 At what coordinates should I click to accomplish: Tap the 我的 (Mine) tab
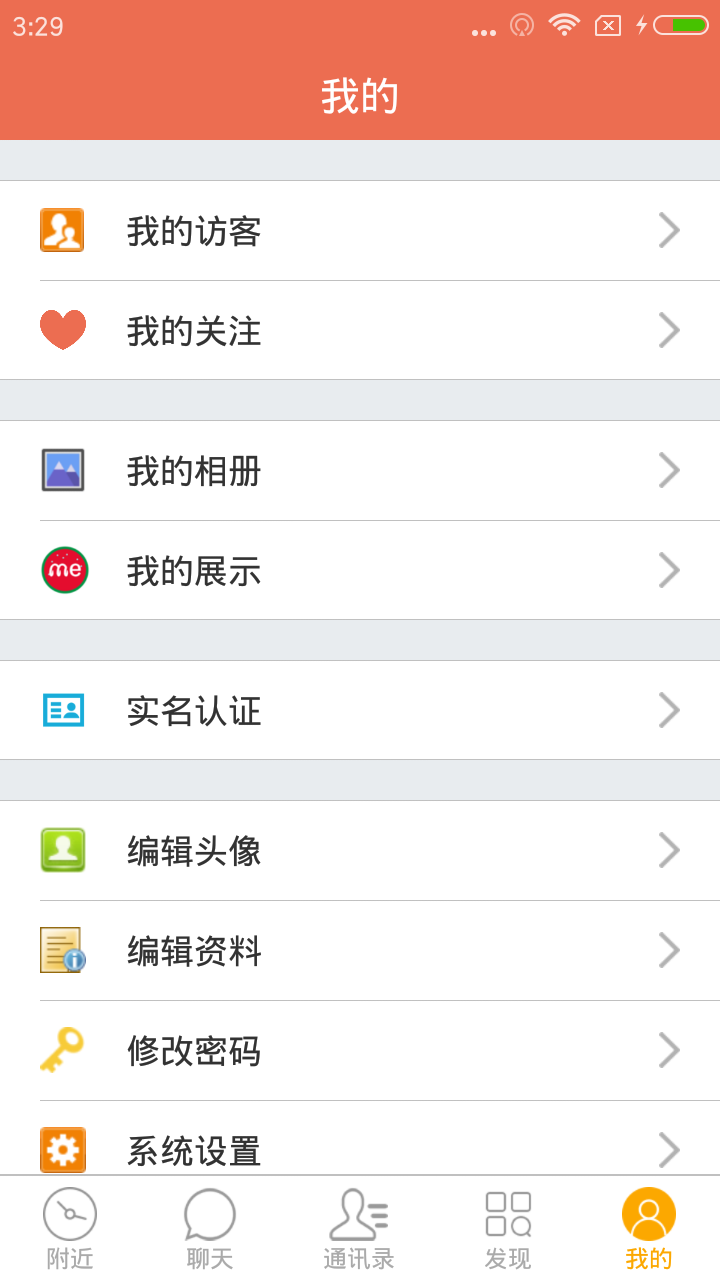[x=649, y=1229]
